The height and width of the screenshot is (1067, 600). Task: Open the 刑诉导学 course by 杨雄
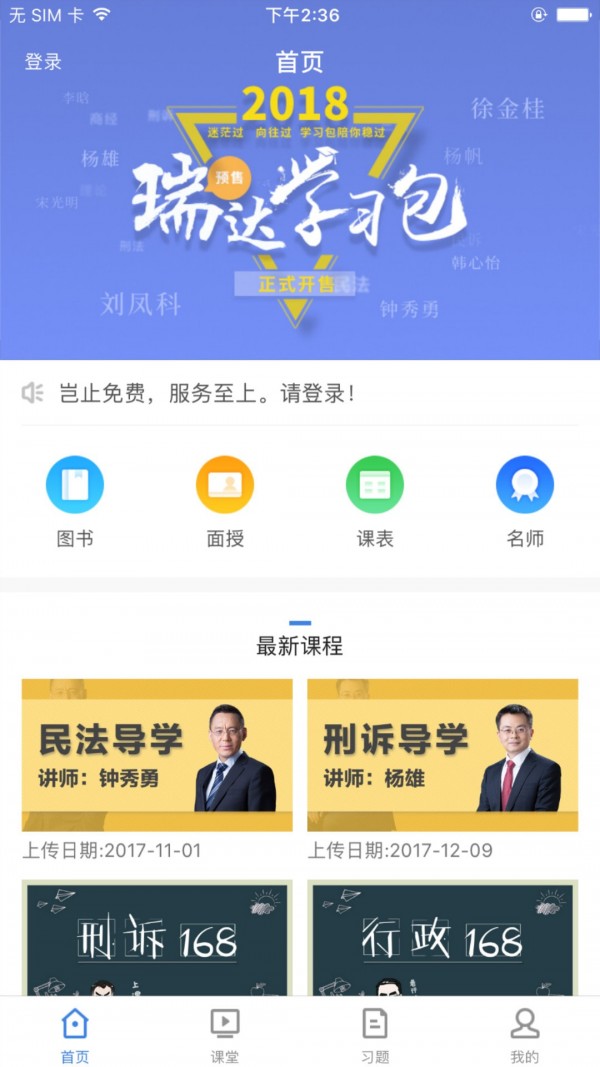click(x=442, y=755)
